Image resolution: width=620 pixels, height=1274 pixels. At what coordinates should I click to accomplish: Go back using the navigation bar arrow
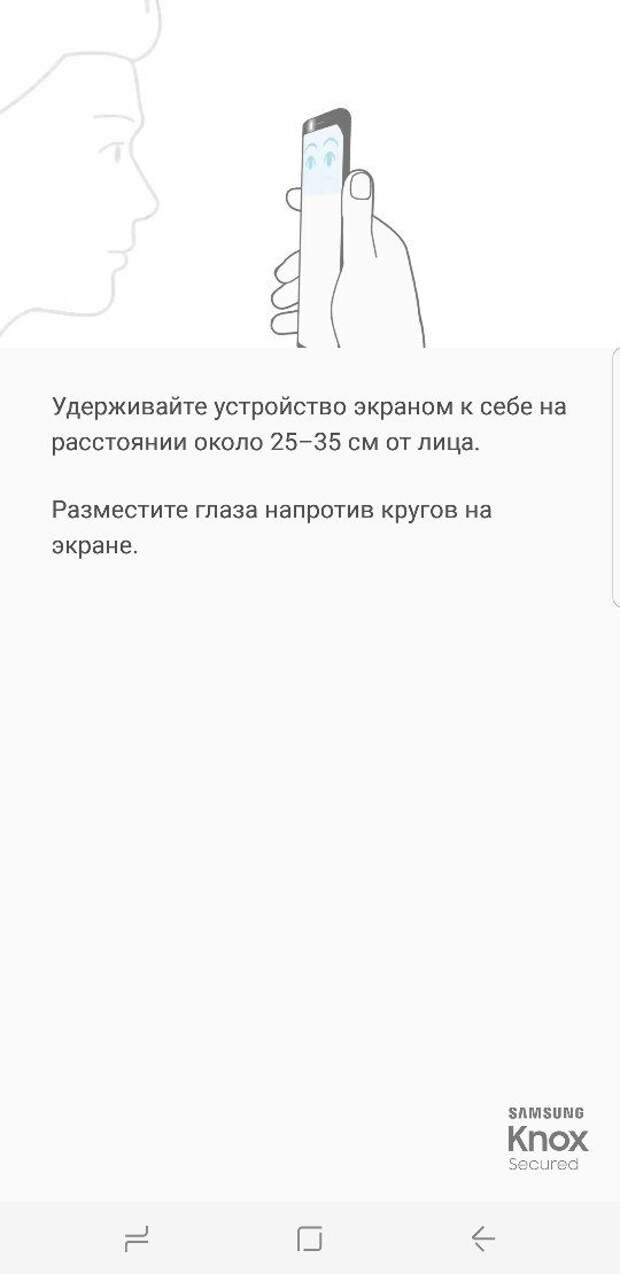point(483,1240)
